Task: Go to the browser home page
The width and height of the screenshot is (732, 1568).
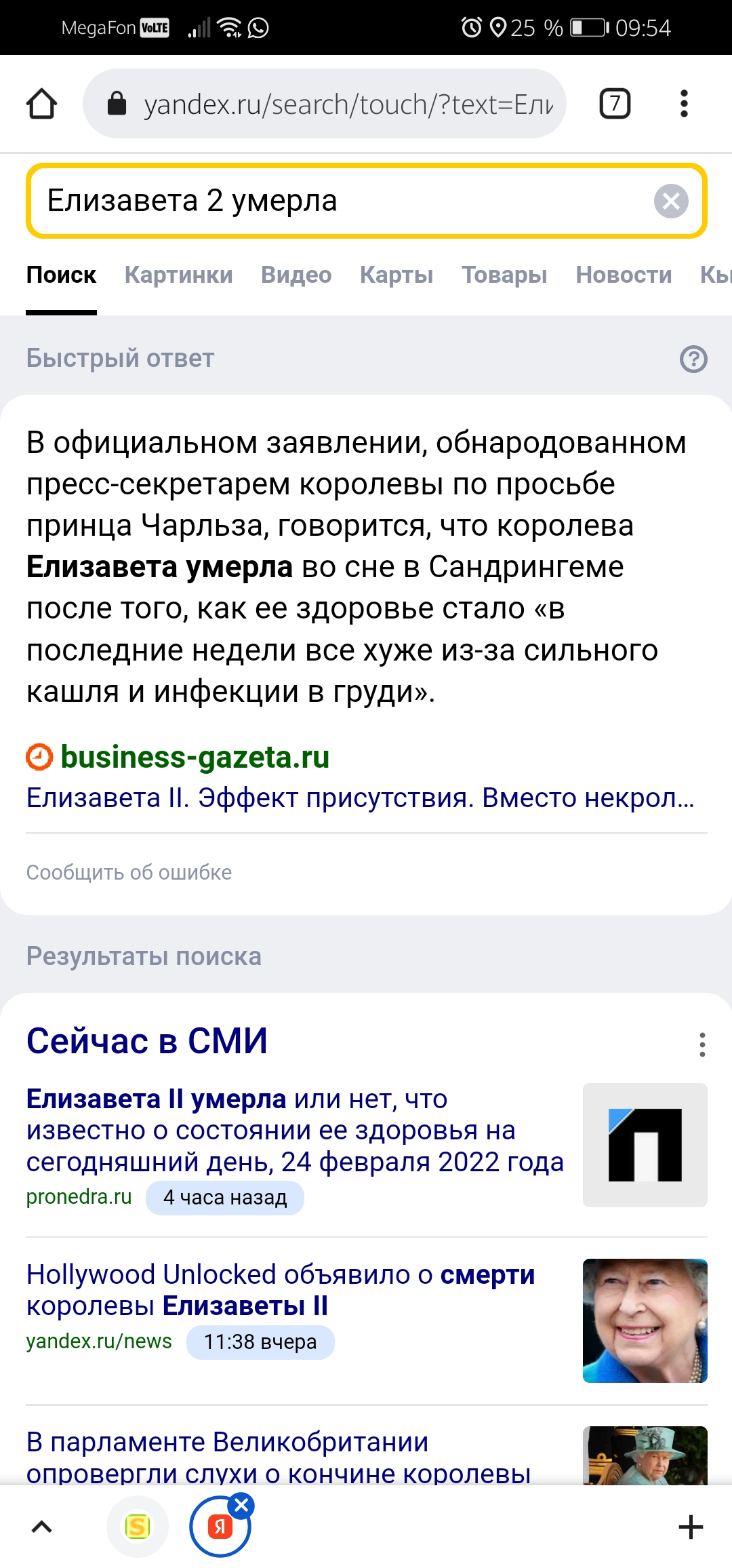Action: point(41,104)
